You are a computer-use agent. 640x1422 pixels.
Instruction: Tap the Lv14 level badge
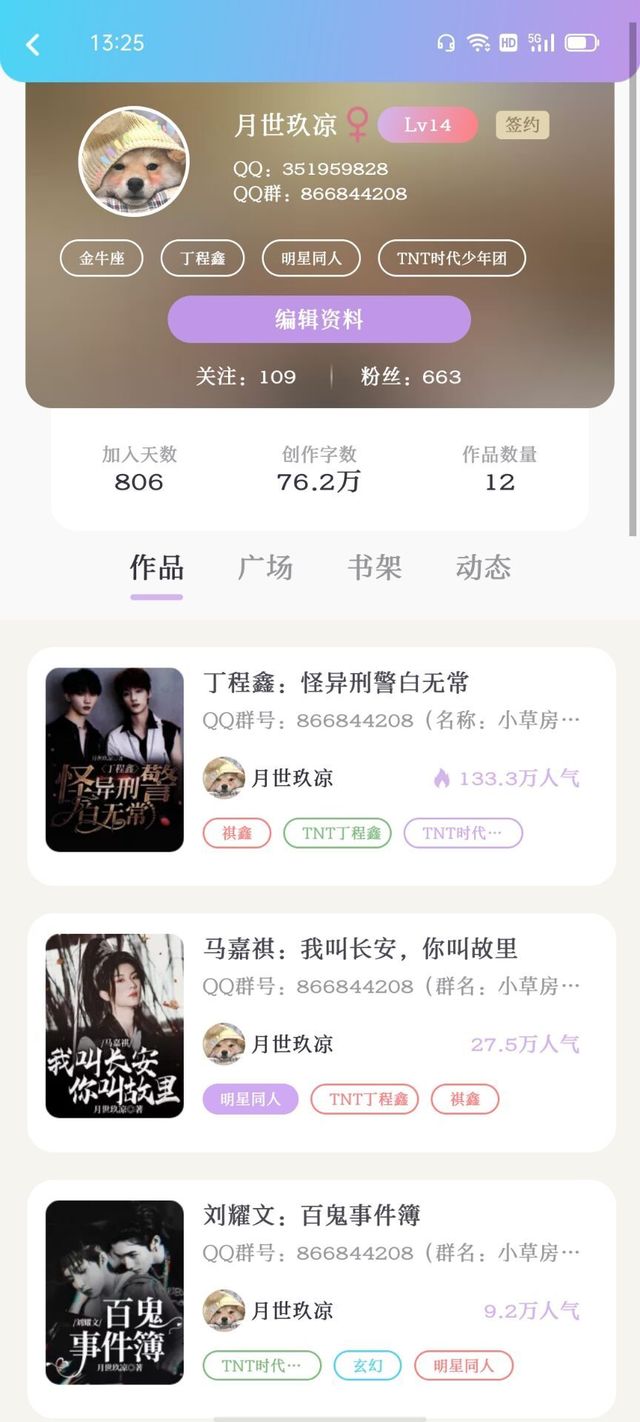(x=428, y=125)
